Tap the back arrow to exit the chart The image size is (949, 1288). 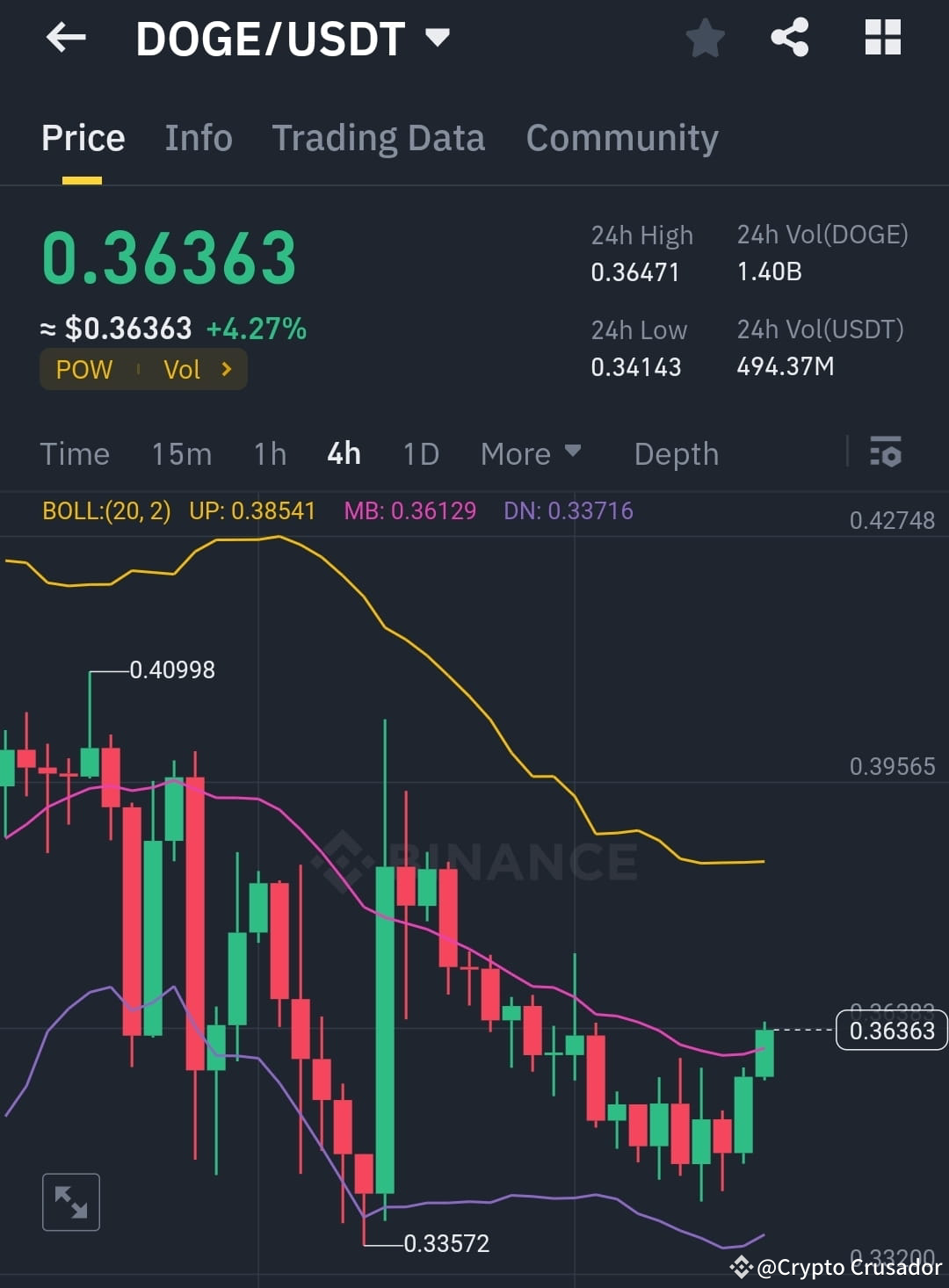(x=66, y=37)
